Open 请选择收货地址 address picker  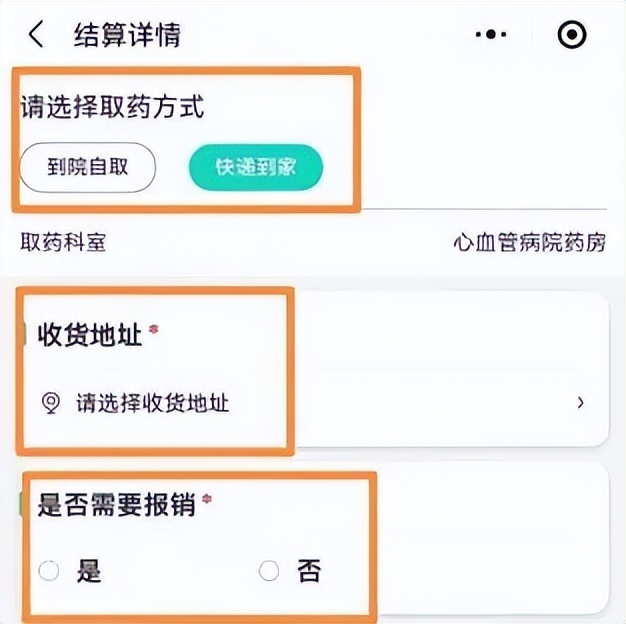coord(312,403)
